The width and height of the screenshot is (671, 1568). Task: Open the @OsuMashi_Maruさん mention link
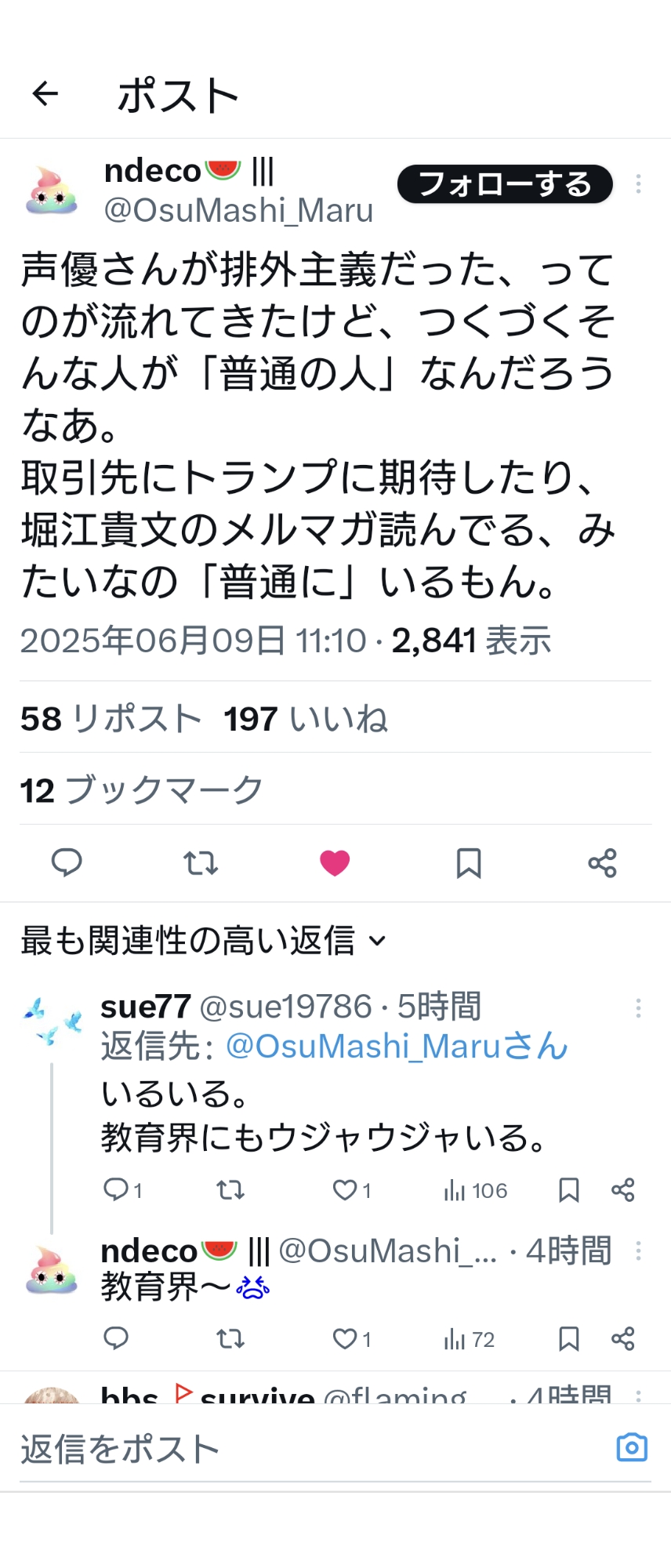point(397,1047)
